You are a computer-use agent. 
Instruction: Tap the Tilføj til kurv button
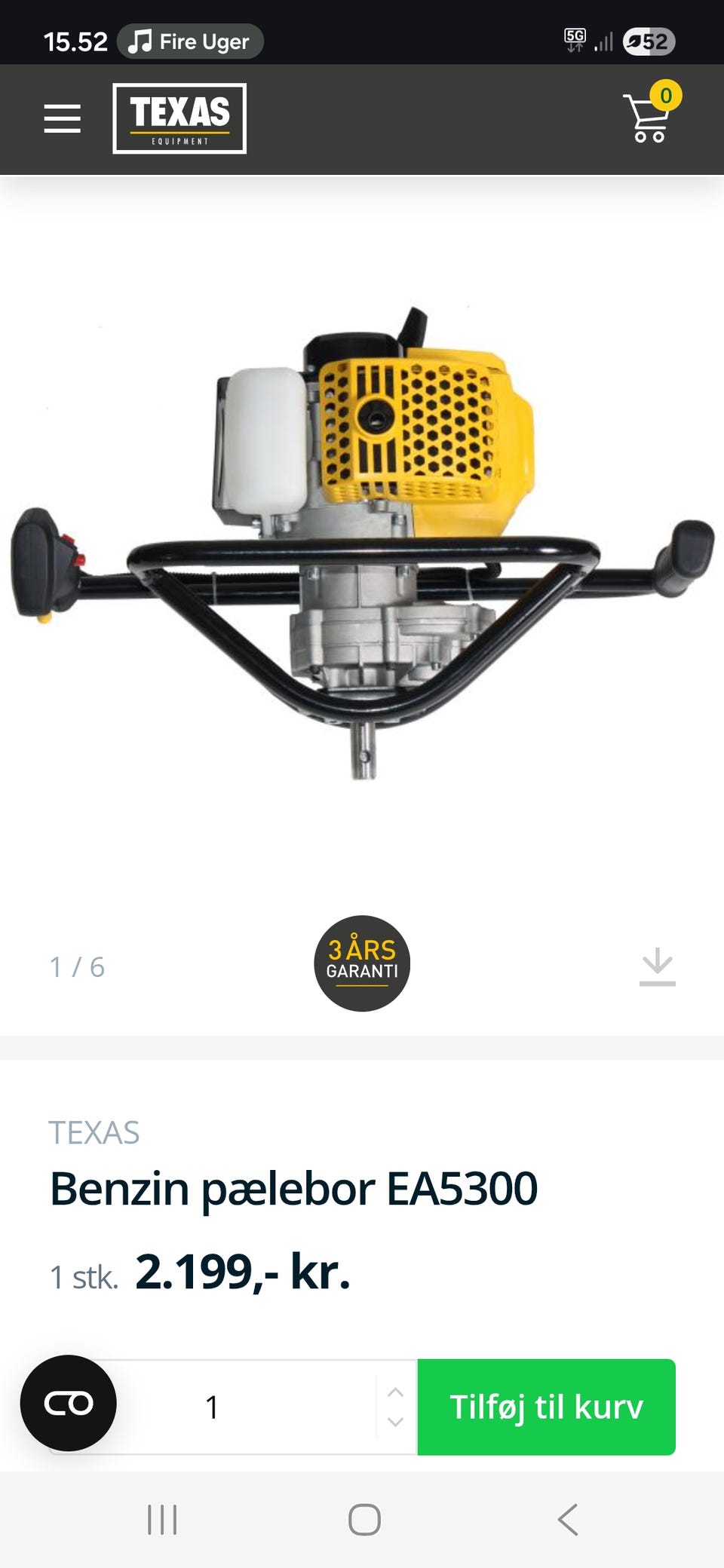tap(546, 1407)
